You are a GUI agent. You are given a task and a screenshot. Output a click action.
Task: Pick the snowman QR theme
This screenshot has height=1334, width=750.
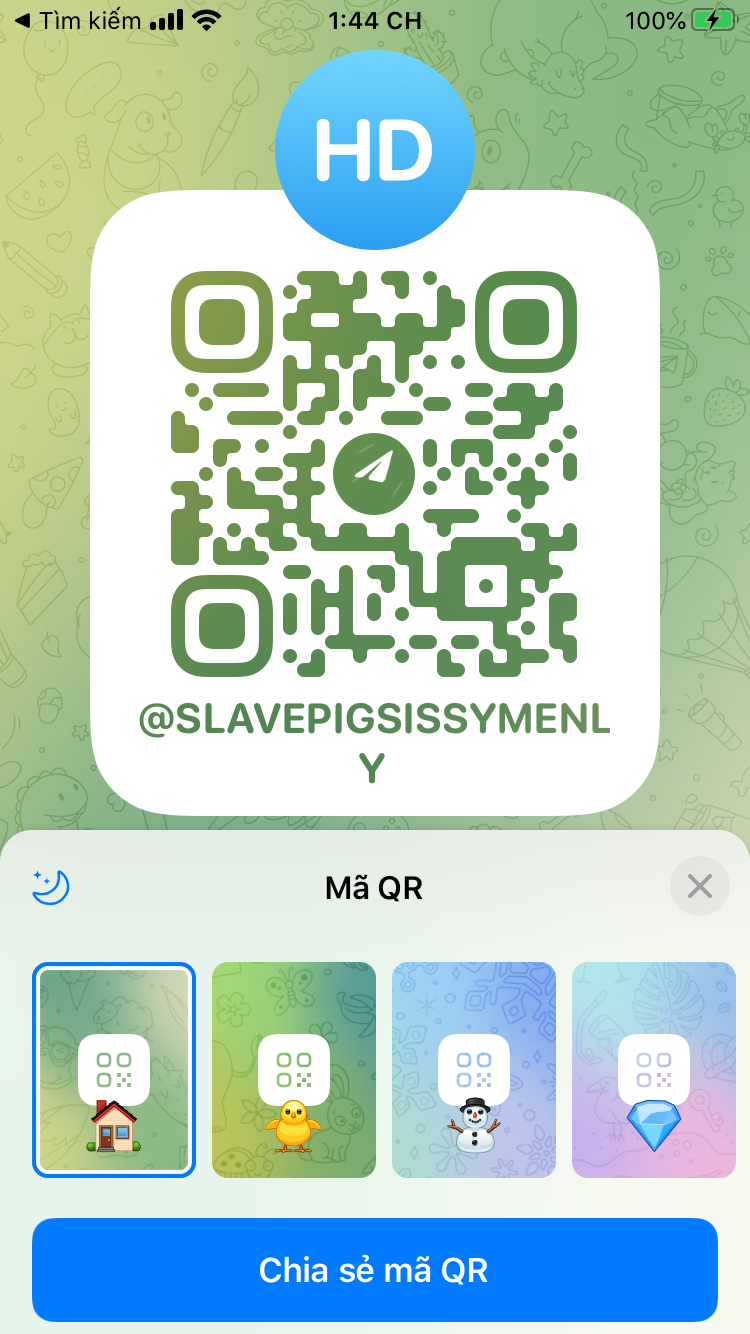pyautogui.click(x=474, y=1070)
